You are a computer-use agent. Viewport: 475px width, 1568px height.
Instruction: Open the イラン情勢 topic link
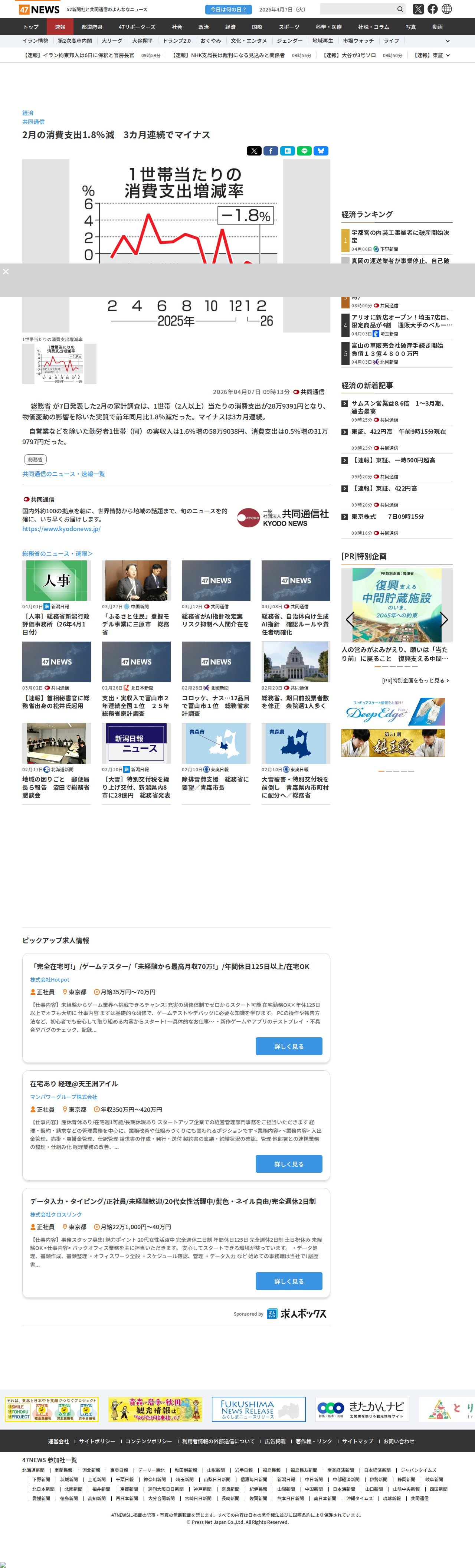click(35, 41)
